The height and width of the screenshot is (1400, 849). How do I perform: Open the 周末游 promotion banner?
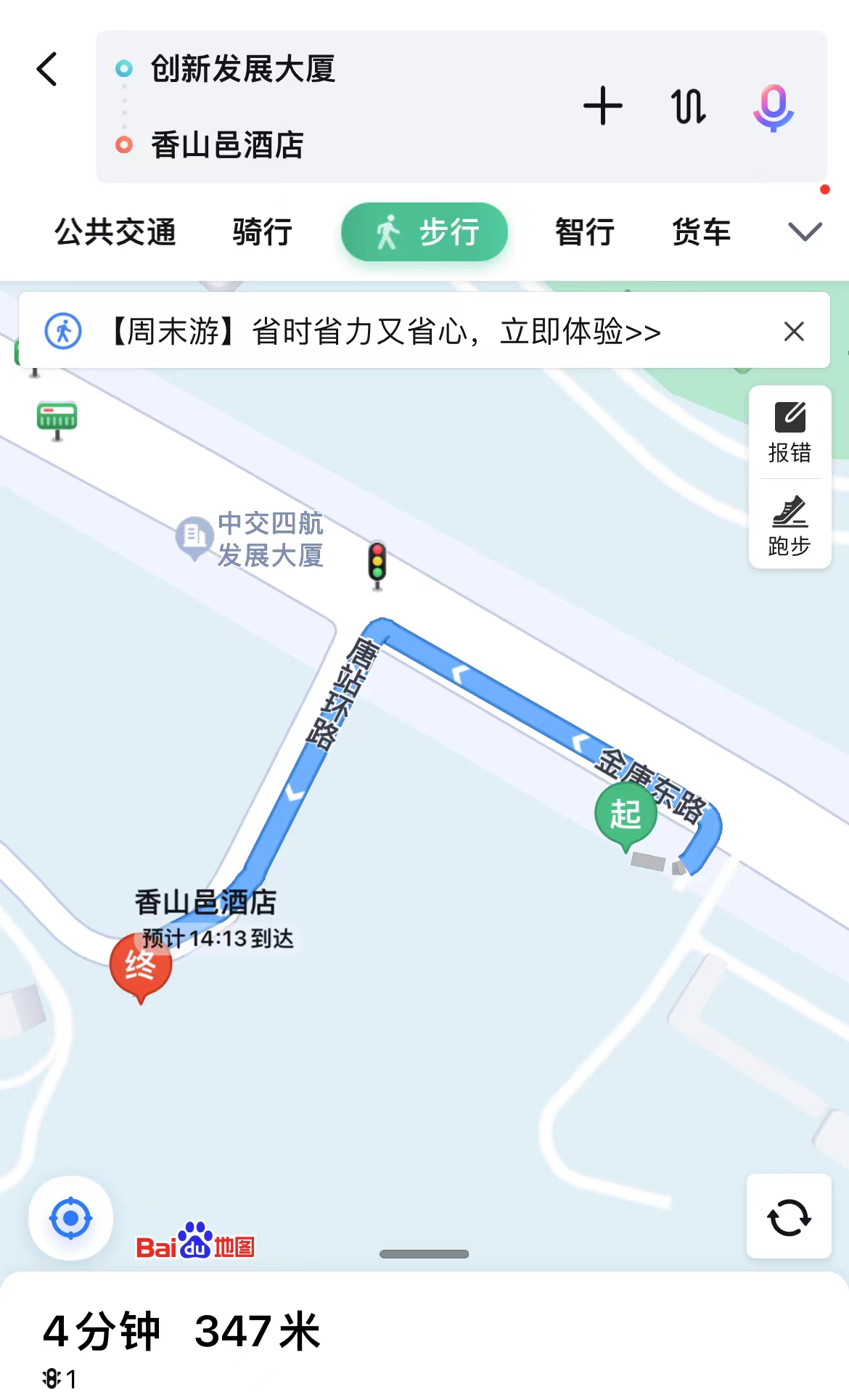(x=385, y=332)
